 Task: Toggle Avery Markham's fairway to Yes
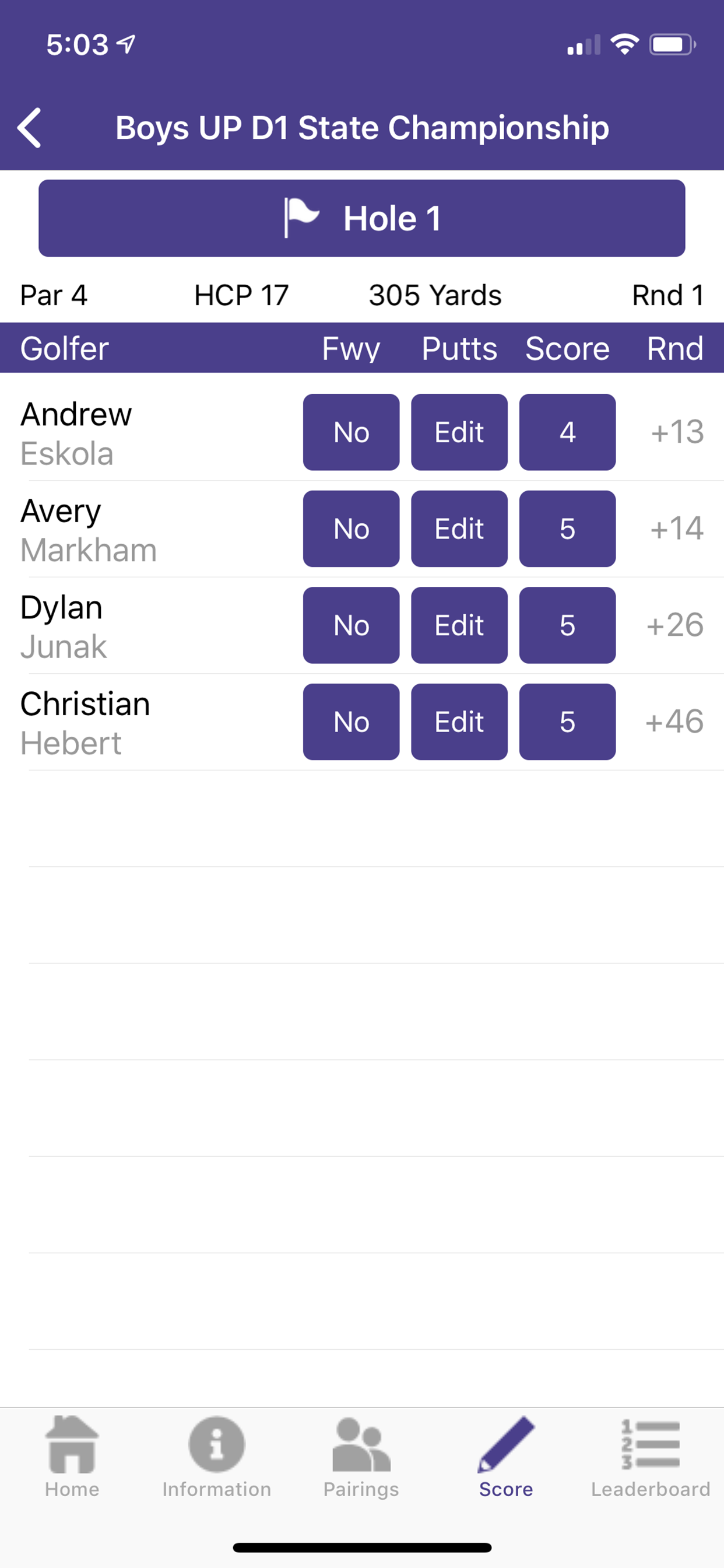351,528
